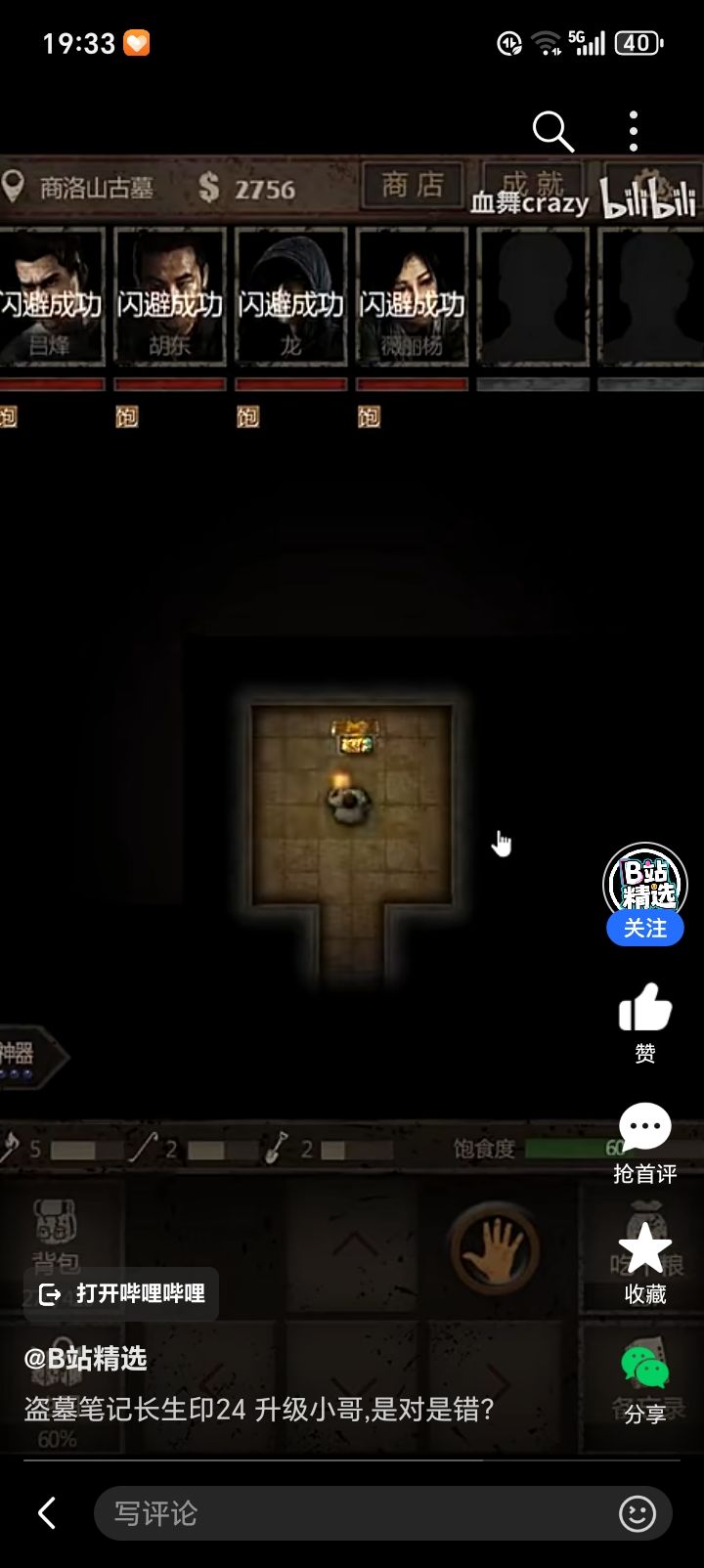
Task: Open the emoji picker in the comment bar
Action: coord(638,1513)
